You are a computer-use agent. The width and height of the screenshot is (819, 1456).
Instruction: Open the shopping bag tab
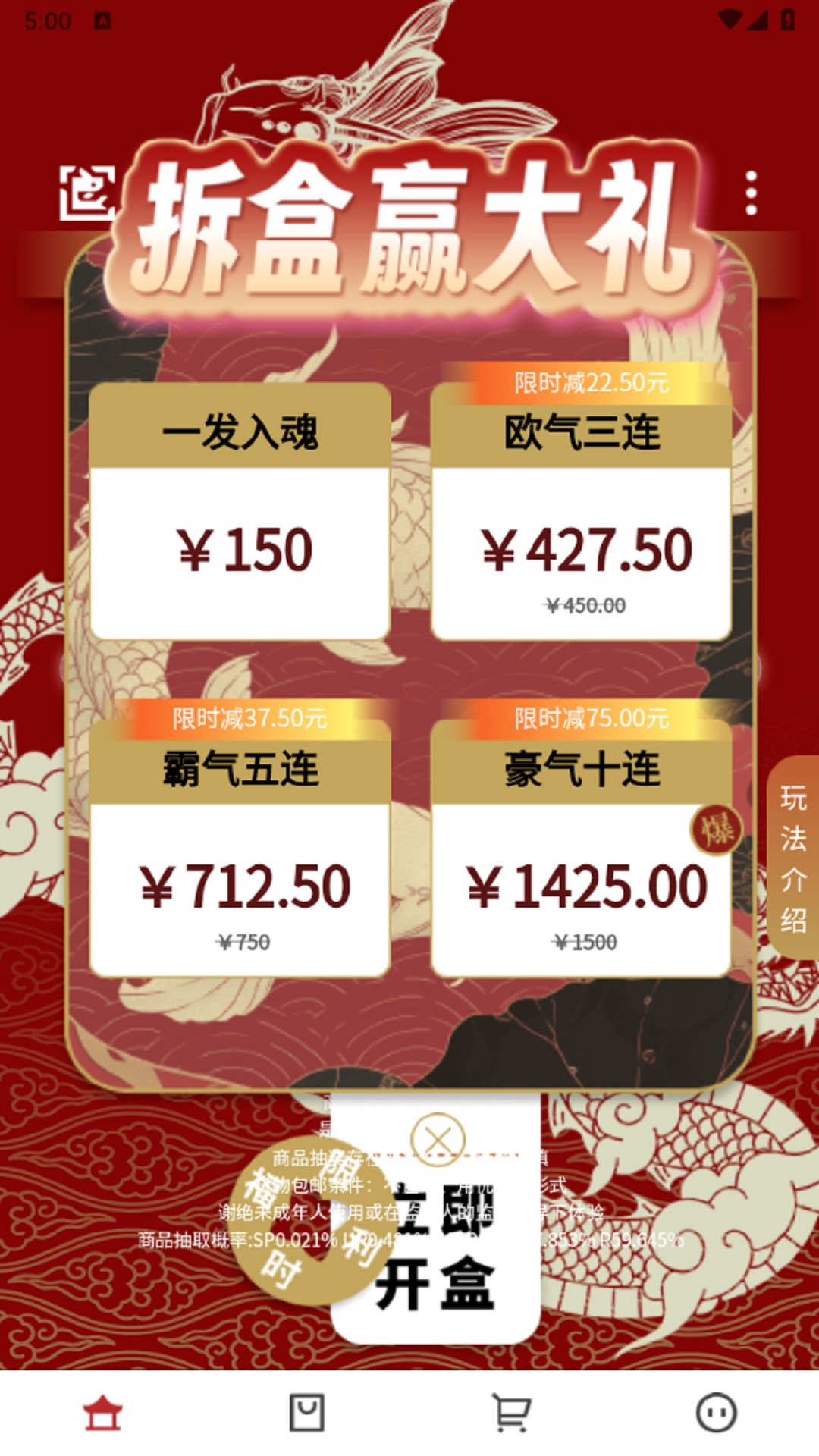[307, 1414]
